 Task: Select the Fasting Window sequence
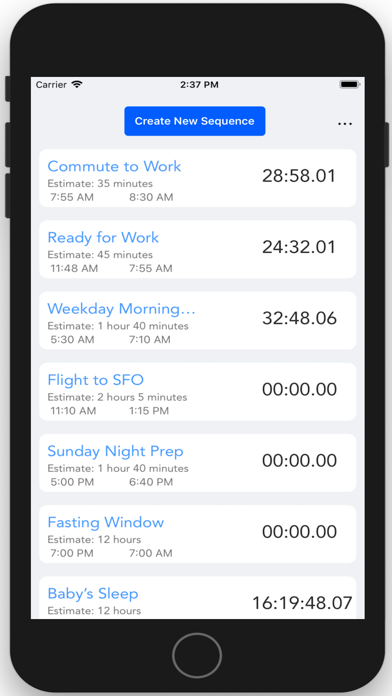198,534
